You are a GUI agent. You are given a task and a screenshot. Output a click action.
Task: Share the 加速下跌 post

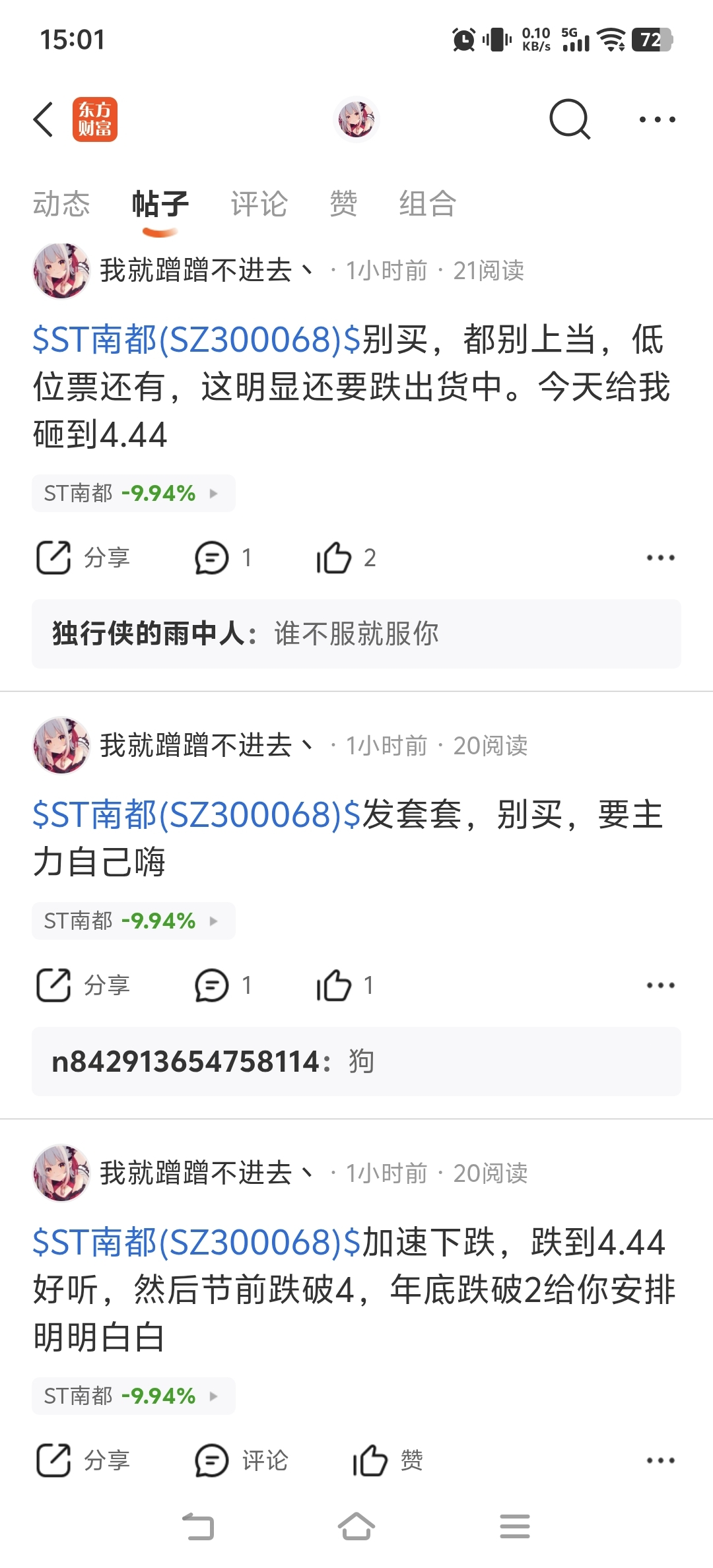coord(83,1460)
